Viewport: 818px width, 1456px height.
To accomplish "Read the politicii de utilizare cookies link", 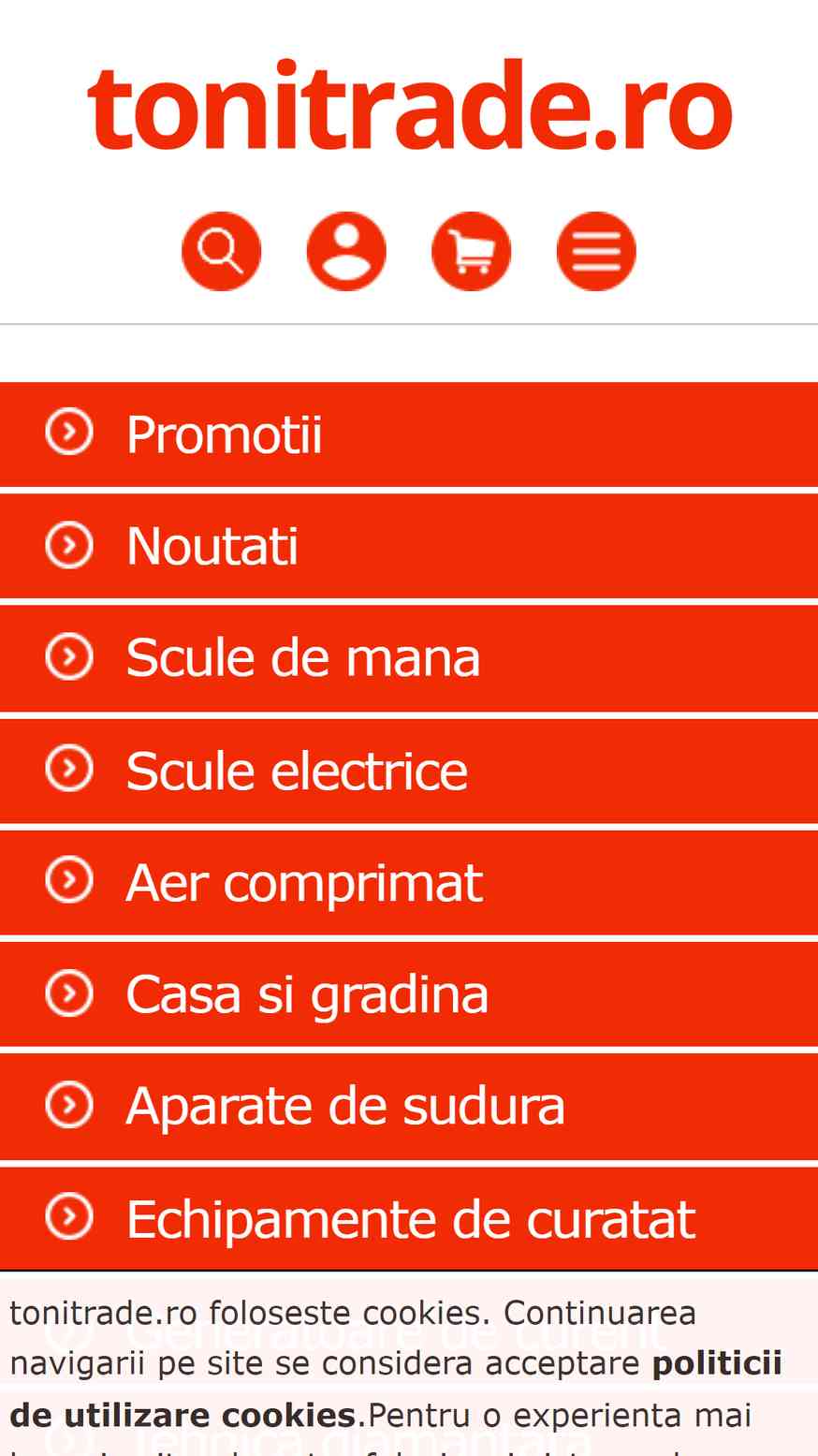I will coord(396,1389).
